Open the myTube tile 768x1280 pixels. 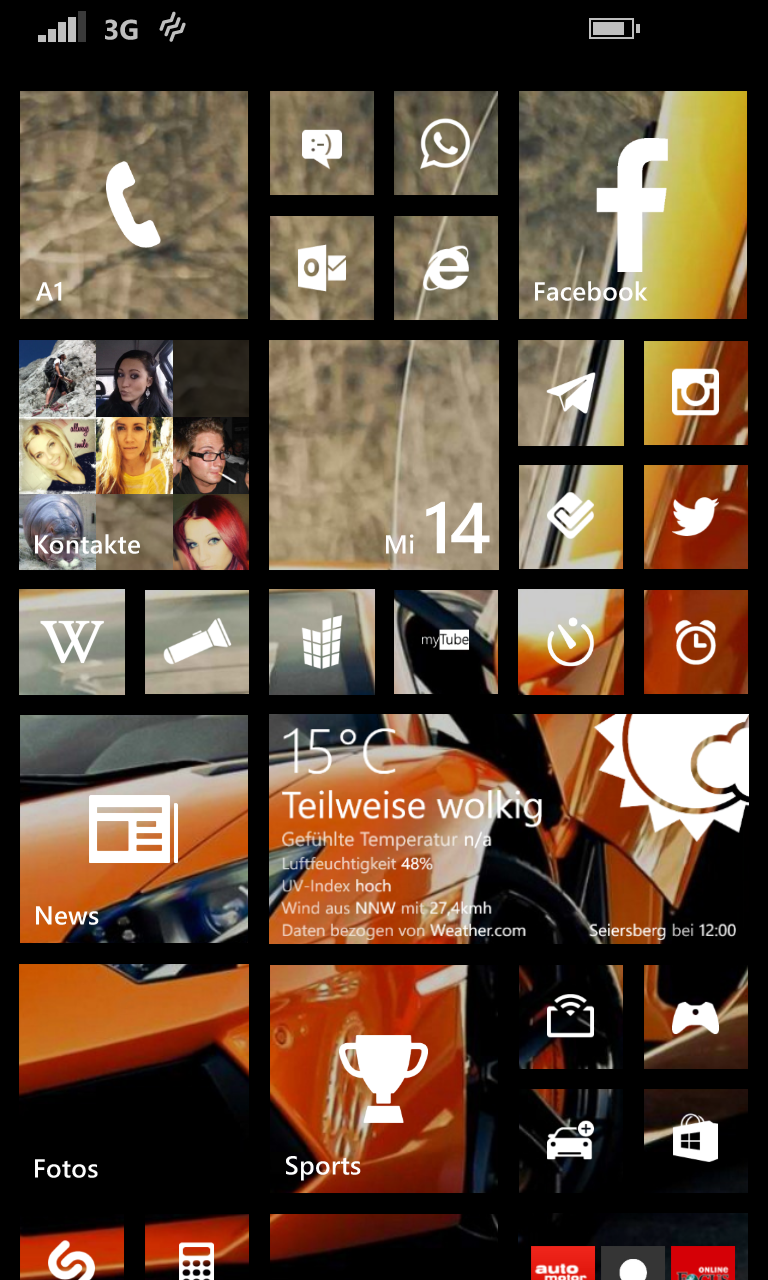pyautogui.click(x=445, y=642)
